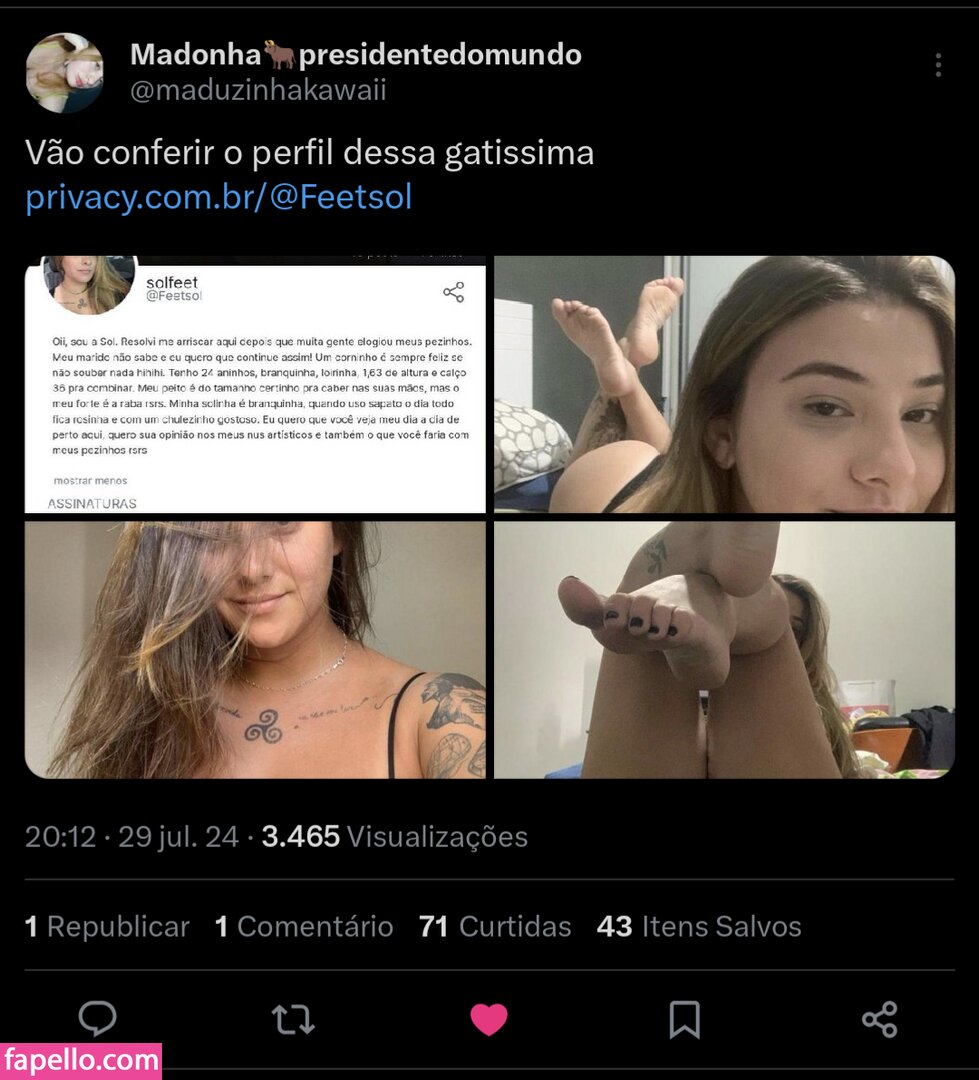979x1080 pixels.
Task: Open the post overflow menu
Action: [937, 65]
